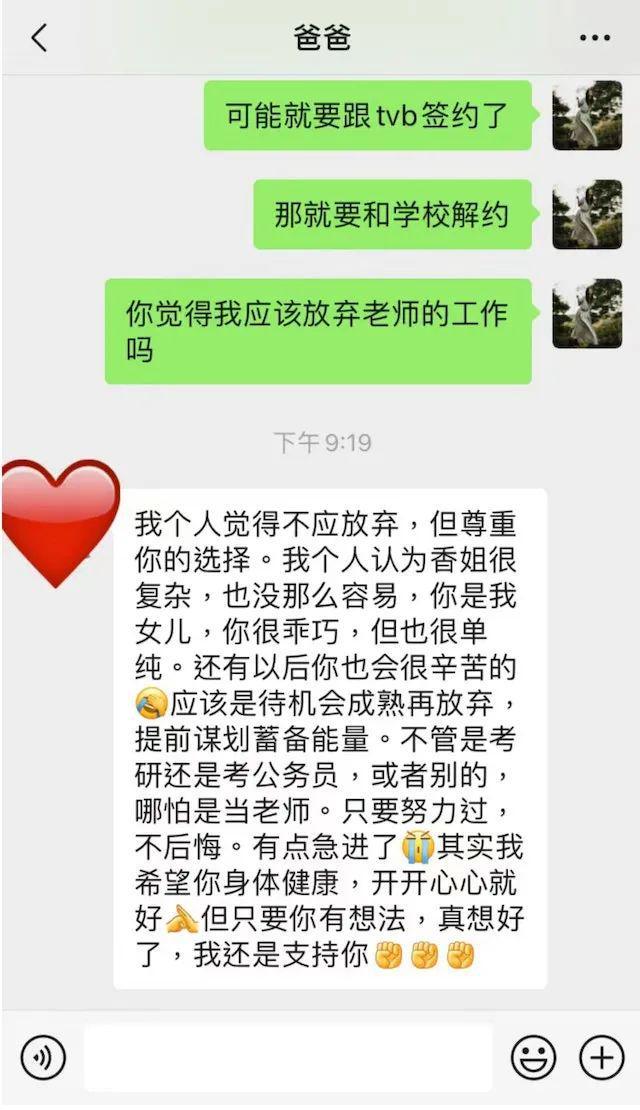Switch to voice message input

[43, 1058]
